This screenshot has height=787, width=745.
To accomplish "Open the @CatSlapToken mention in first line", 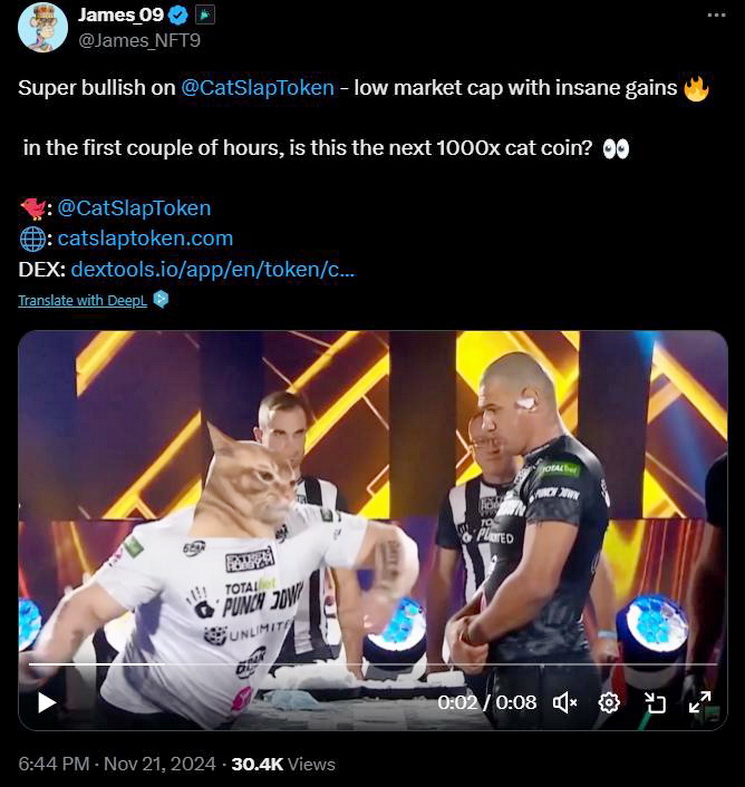I will coord(257,88).
